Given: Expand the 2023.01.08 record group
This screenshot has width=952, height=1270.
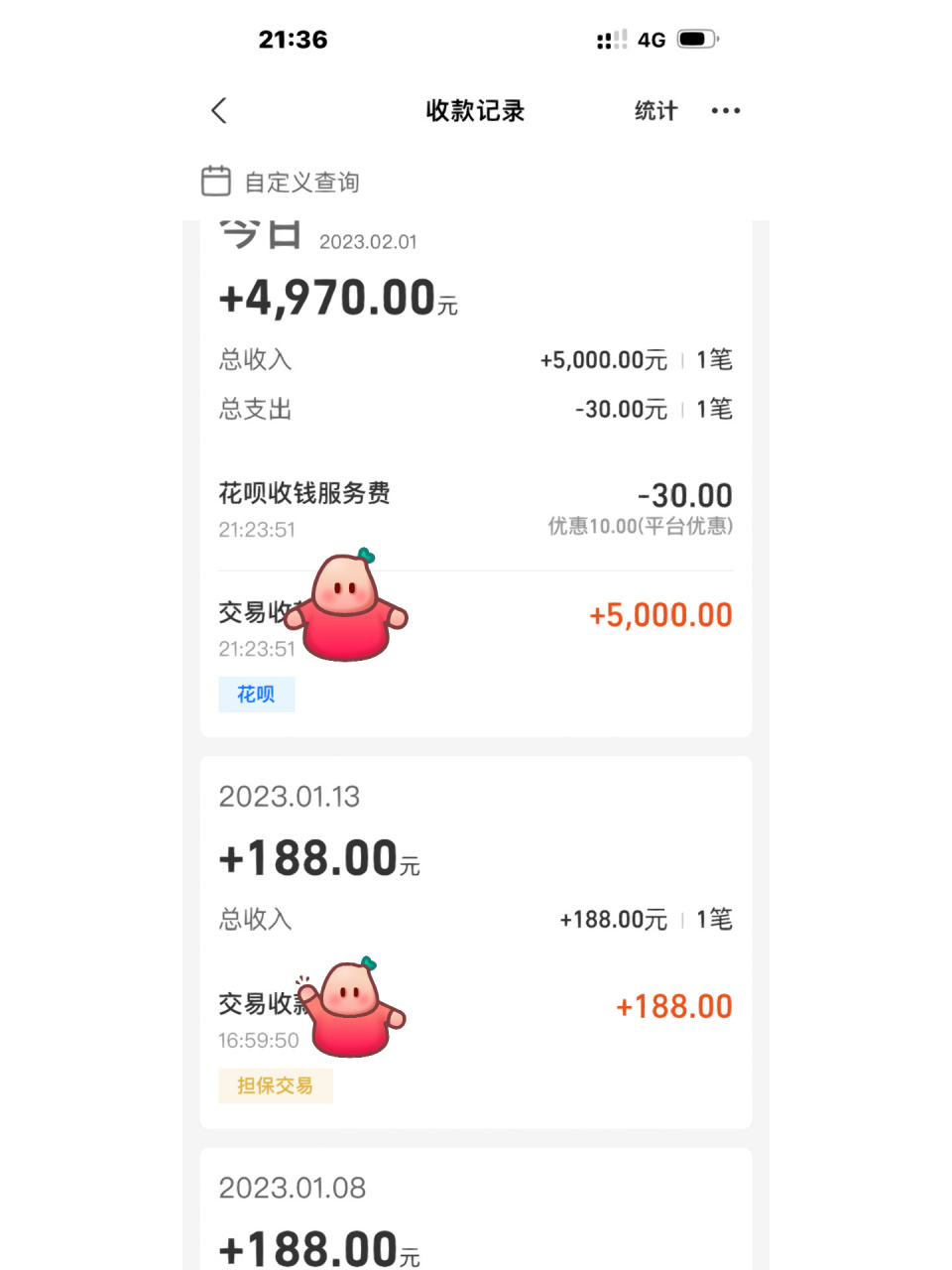Looking at the screenshot, I should coord(288,1188).
